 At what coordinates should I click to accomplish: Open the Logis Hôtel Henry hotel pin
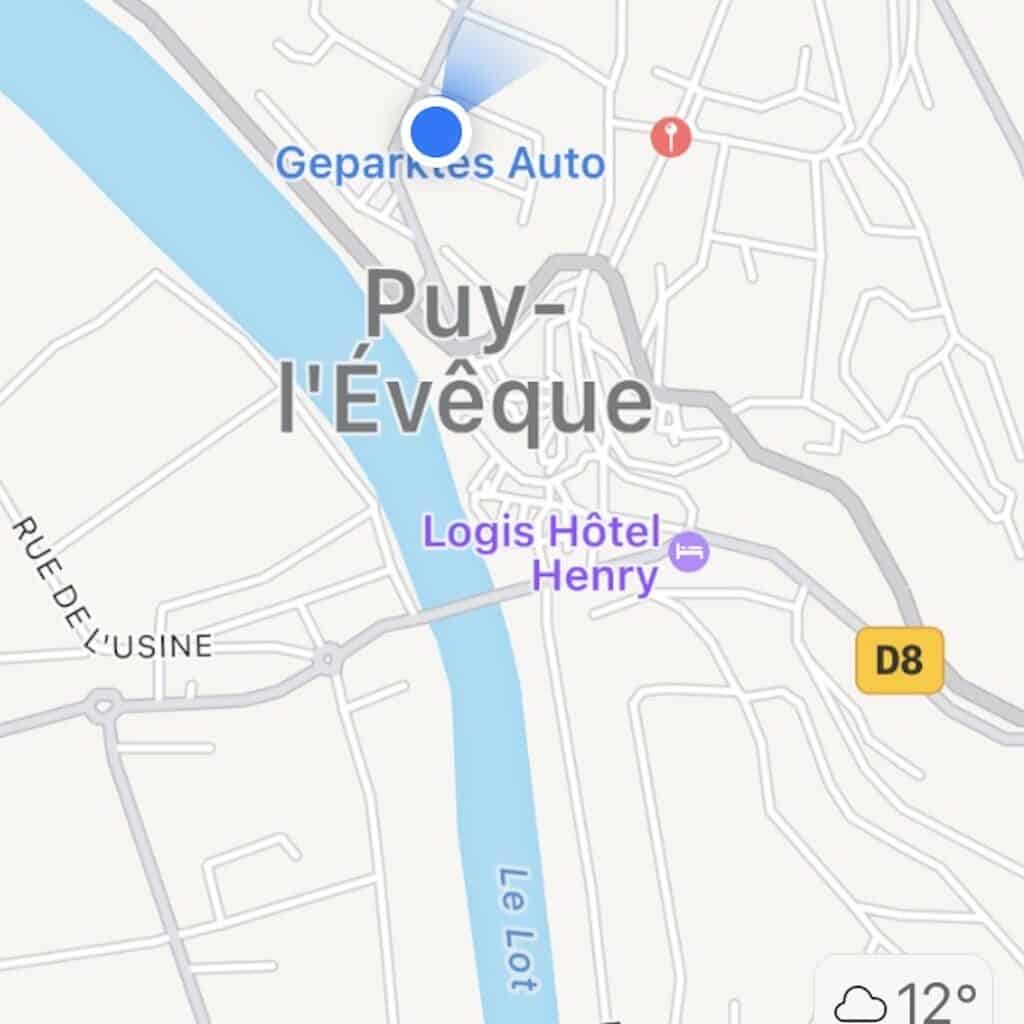pos(688,552)
